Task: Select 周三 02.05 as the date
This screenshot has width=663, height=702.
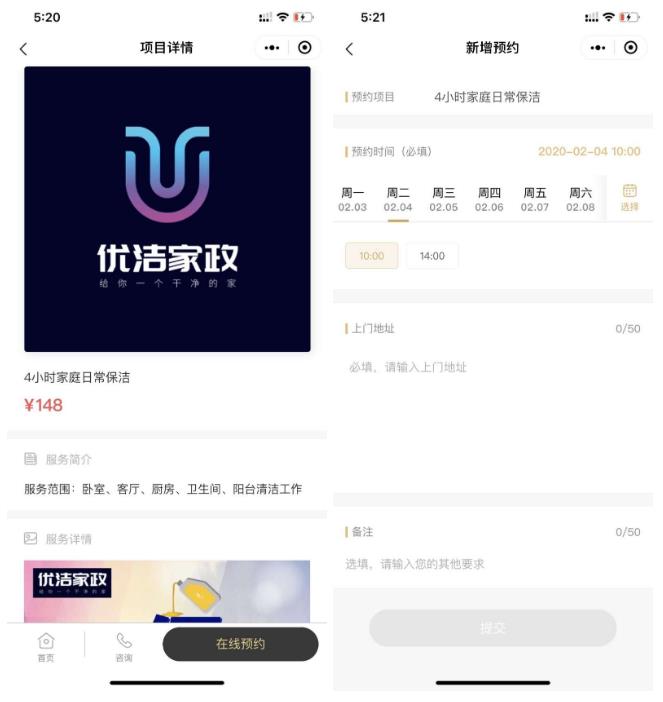Action: pyautogui.click(x=444, y=199)
